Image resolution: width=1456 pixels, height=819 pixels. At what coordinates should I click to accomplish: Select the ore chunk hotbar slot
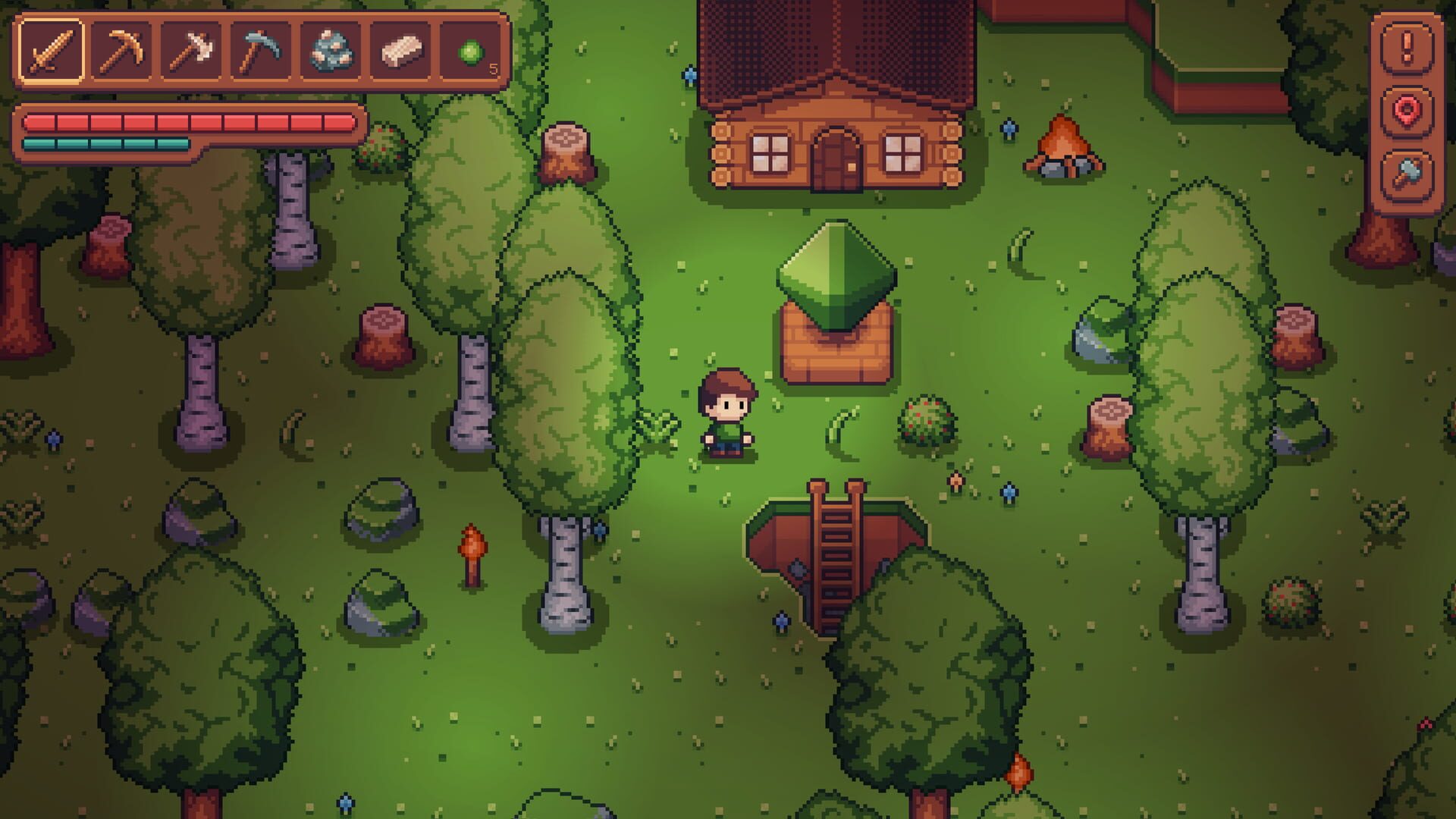point(331,51)
